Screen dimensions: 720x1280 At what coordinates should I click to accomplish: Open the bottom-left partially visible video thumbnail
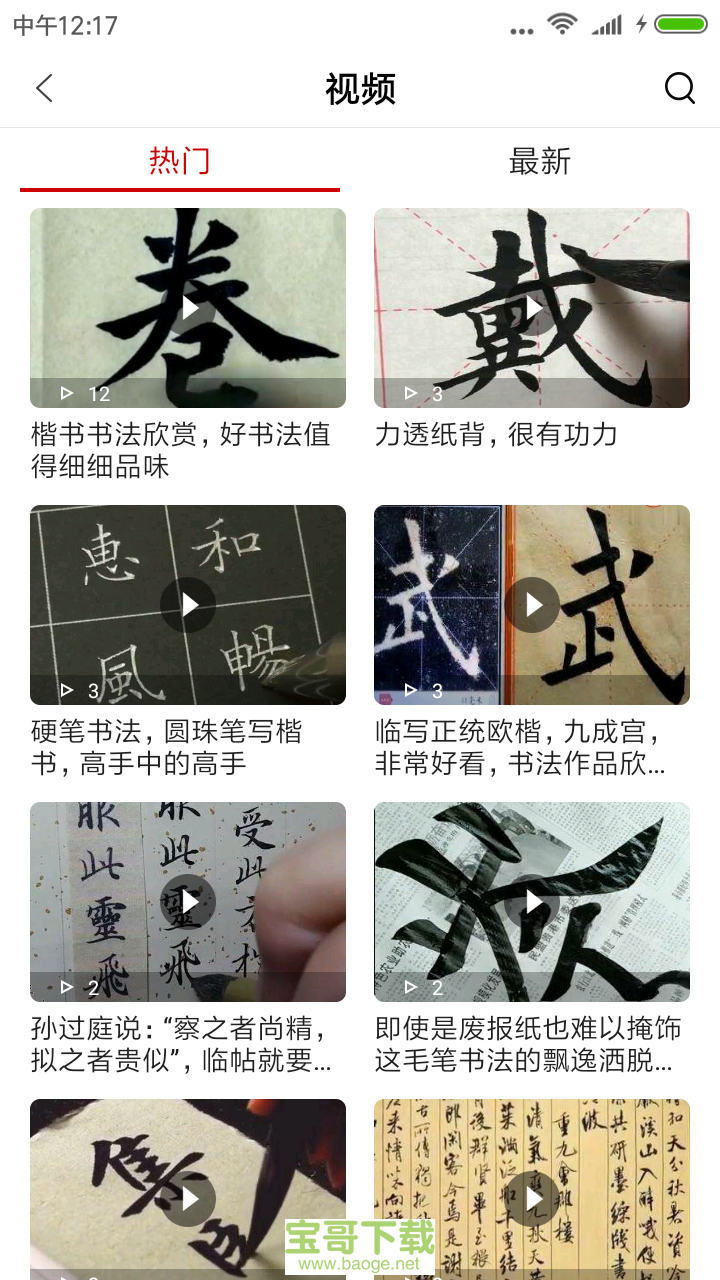pyautogui.click(x=188, y=1190)
